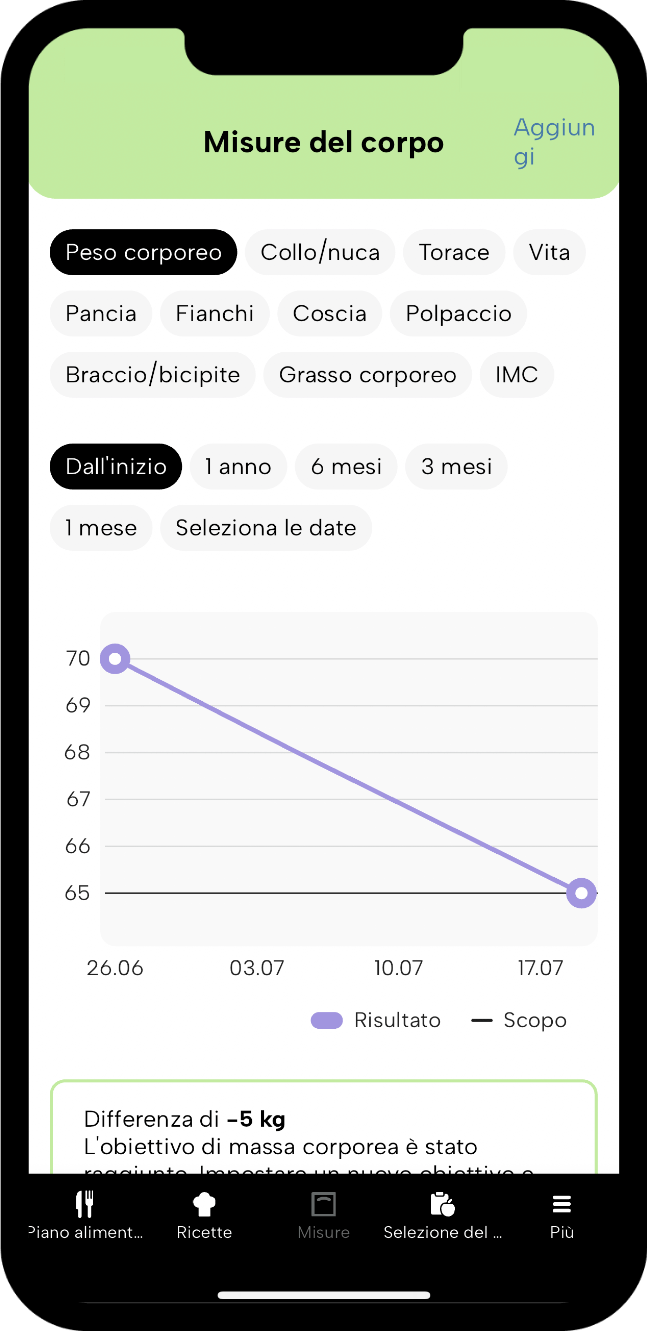647x1331 pixels.
Task: Limit the chart to 1 mese
Action: pyautogui.click(x=101, y=527)
